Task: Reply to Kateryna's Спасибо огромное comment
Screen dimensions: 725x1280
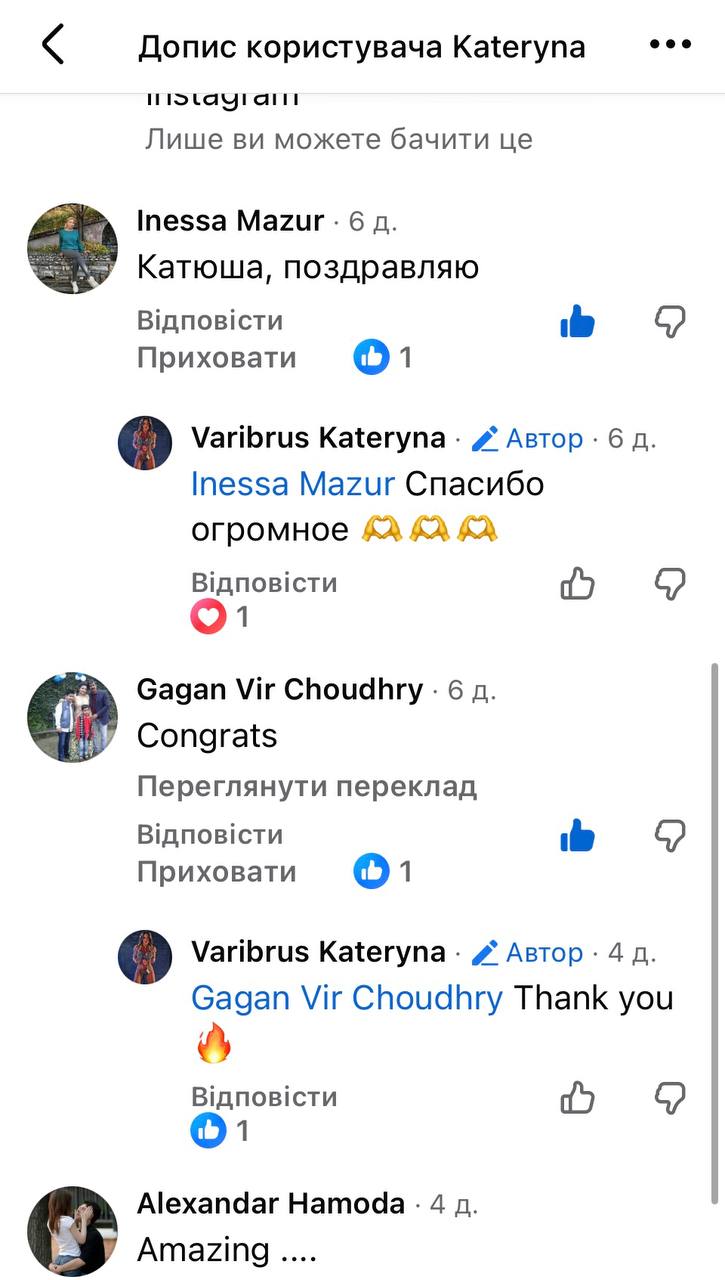Action: 264,583
